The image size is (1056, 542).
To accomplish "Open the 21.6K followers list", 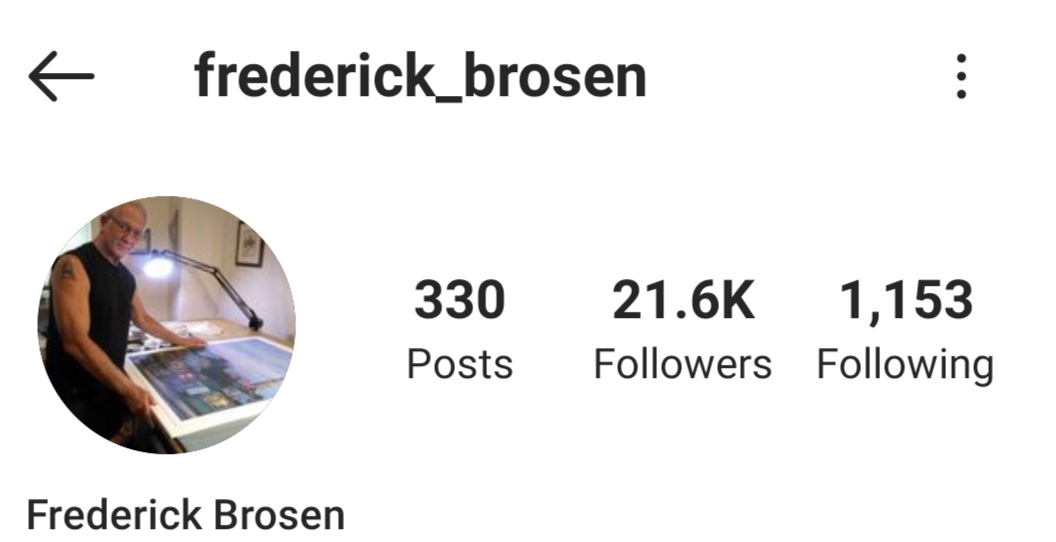I will pos(683,328).
